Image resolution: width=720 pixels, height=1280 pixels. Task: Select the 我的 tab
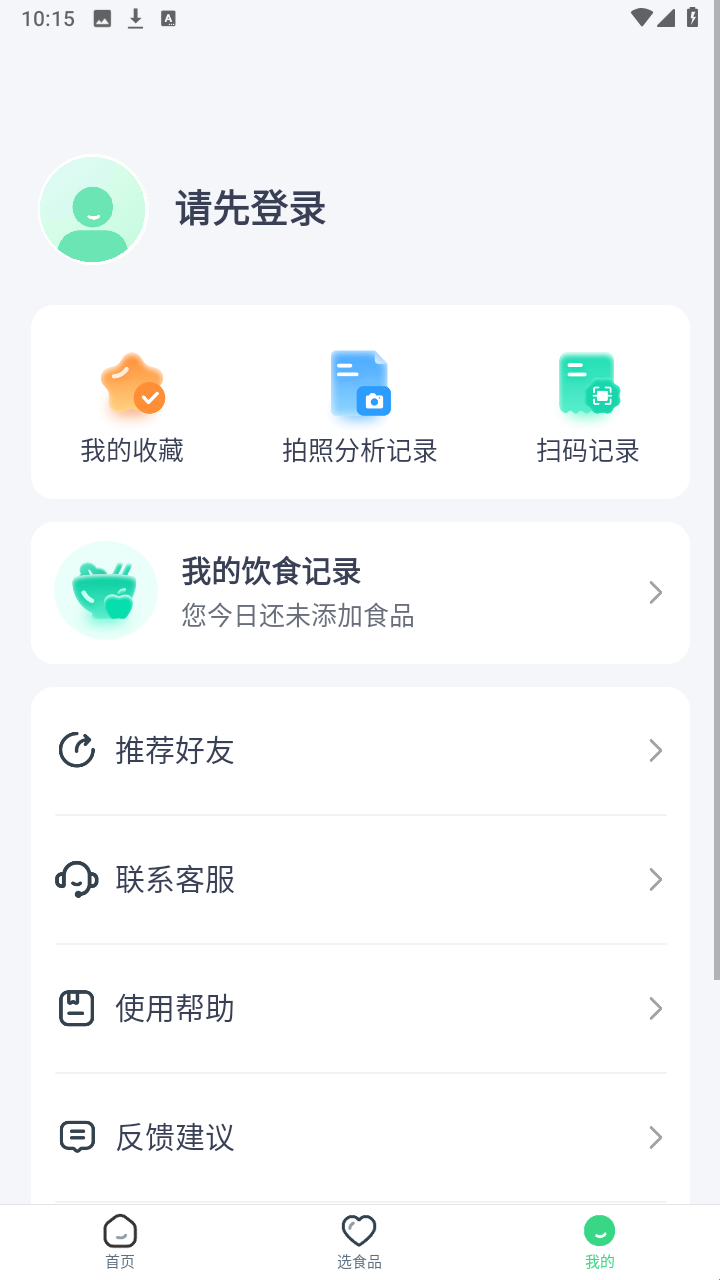pos(599,1242)
